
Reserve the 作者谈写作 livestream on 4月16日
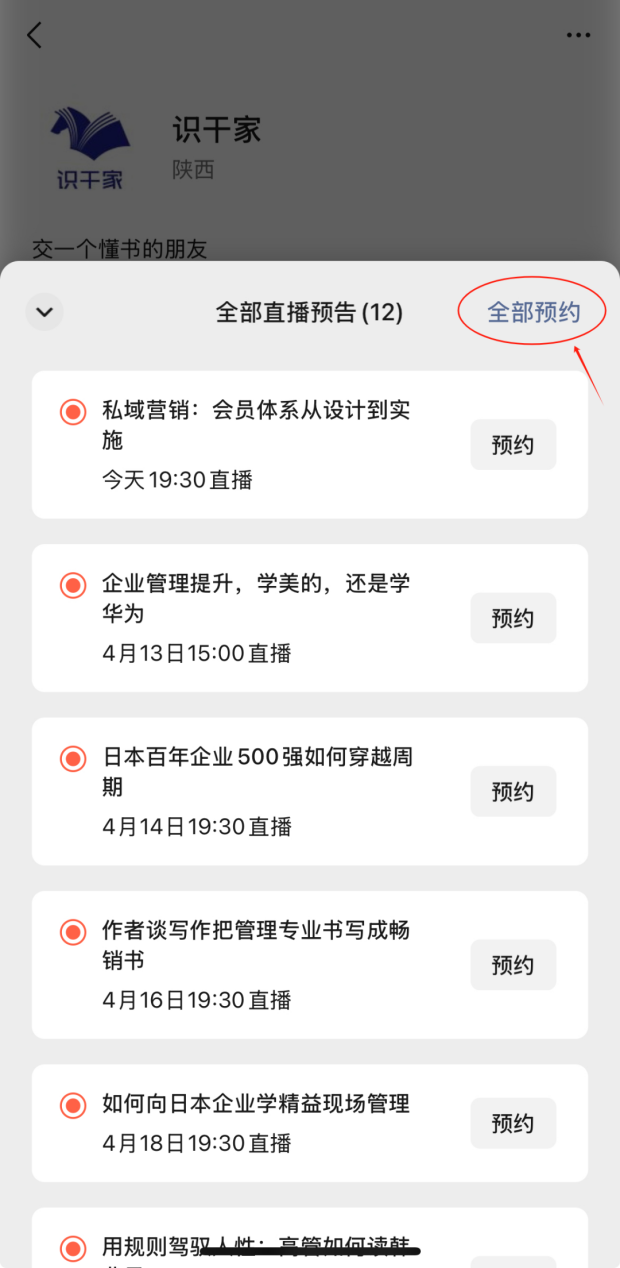point(513,965)
